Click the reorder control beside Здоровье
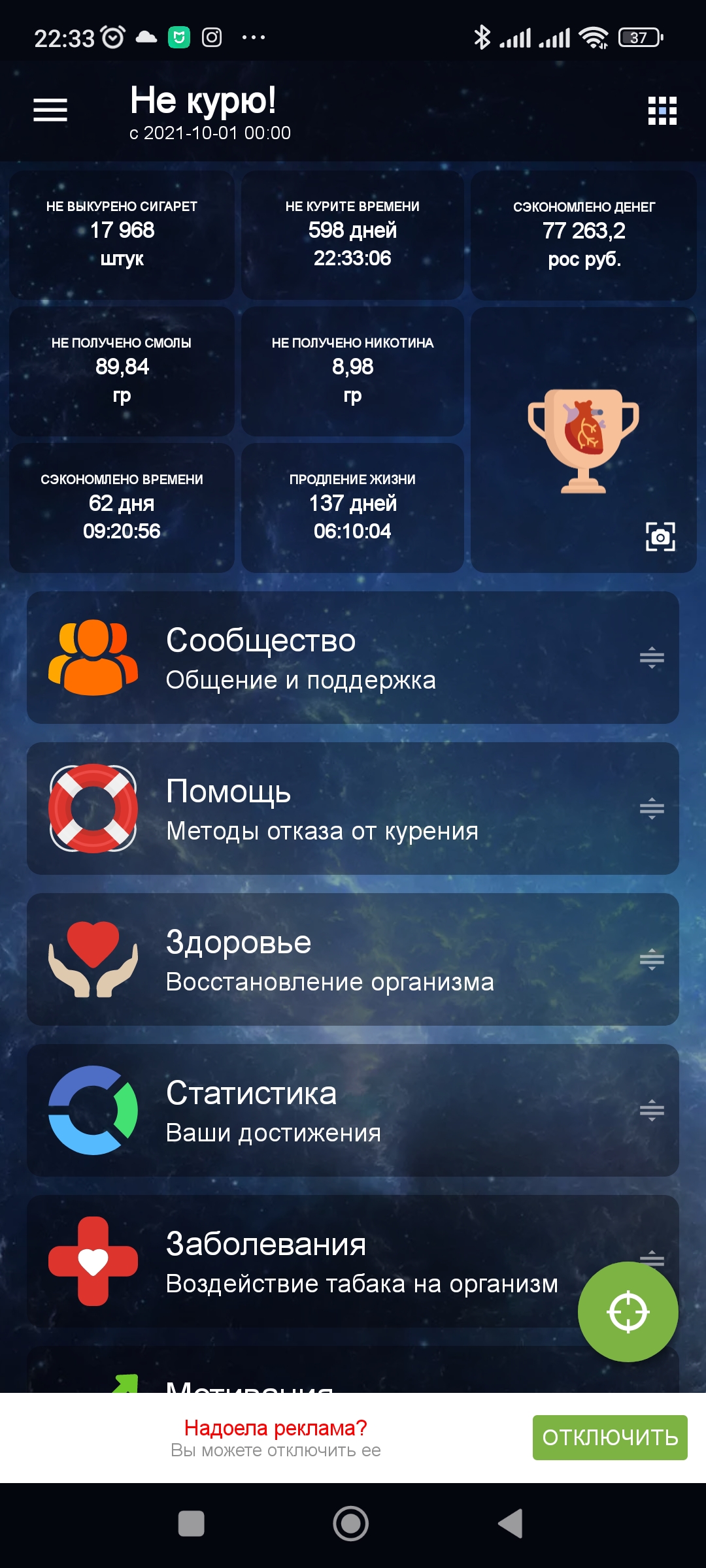The height and width of the screenshot is (1568, 706). coord(652,960)
